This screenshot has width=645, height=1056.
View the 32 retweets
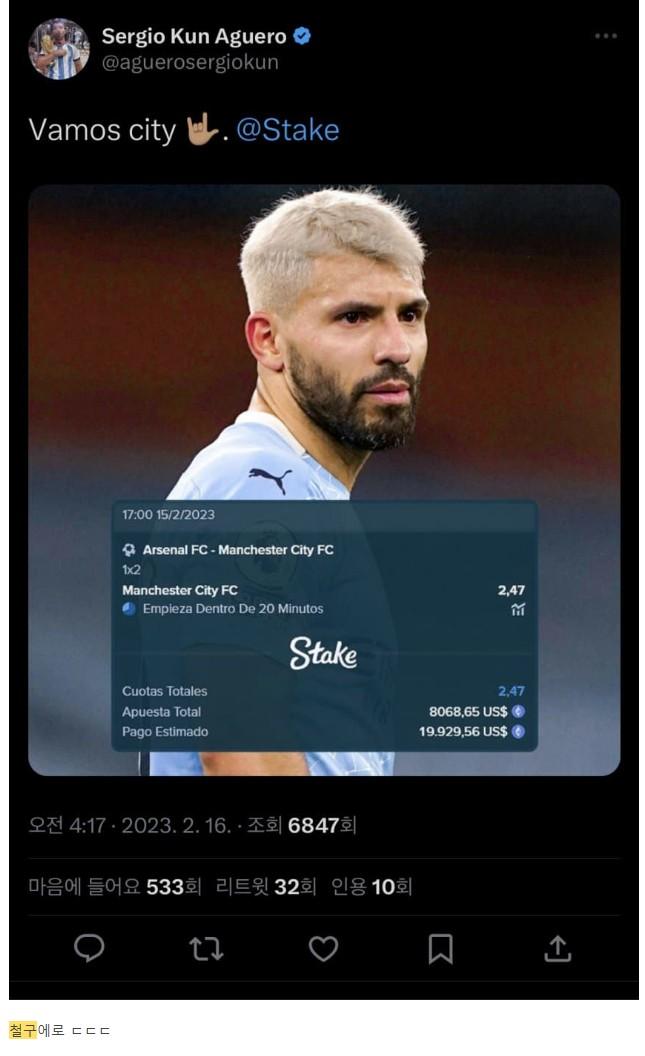(x=265, y=886)
